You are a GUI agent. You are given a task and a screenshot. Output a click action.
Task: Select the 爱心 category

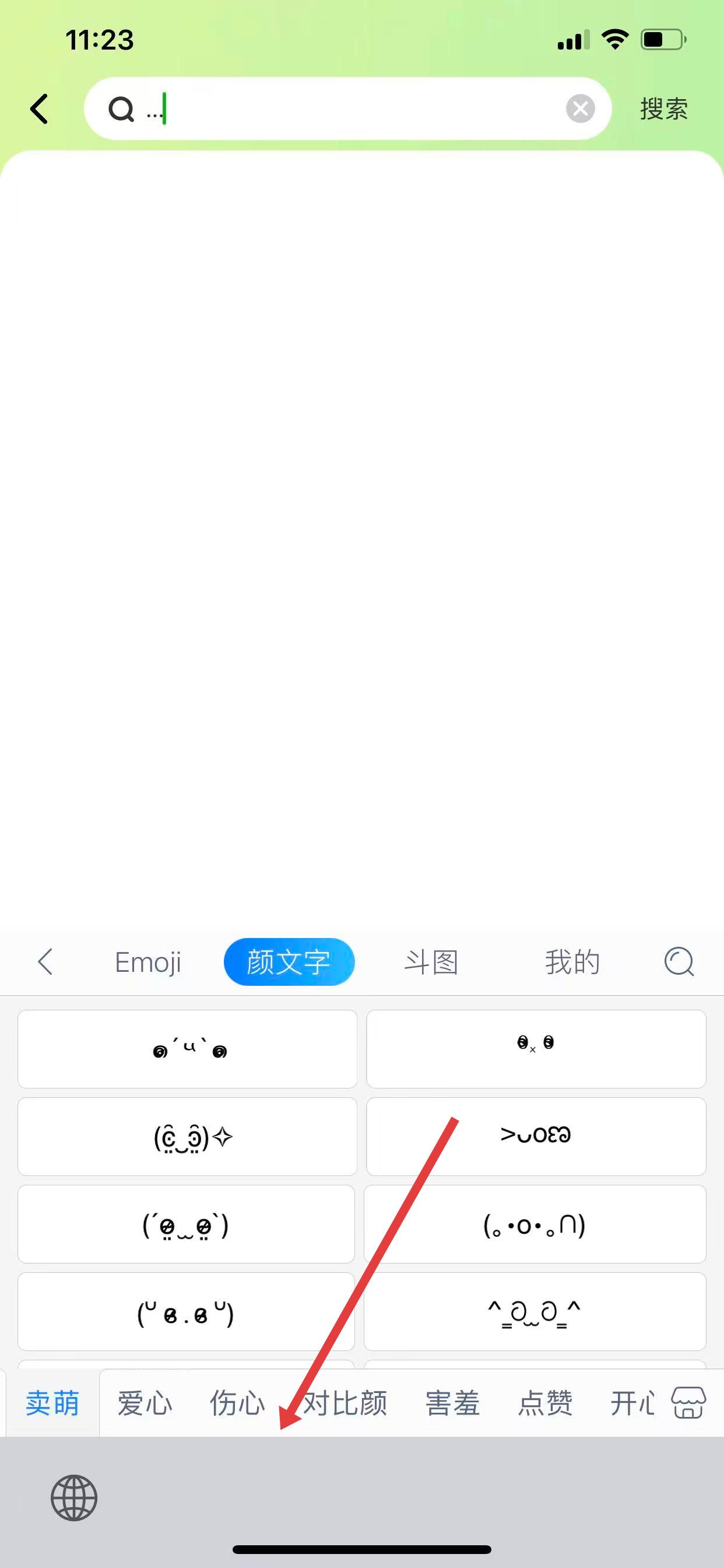click(x=145, y=1403)
